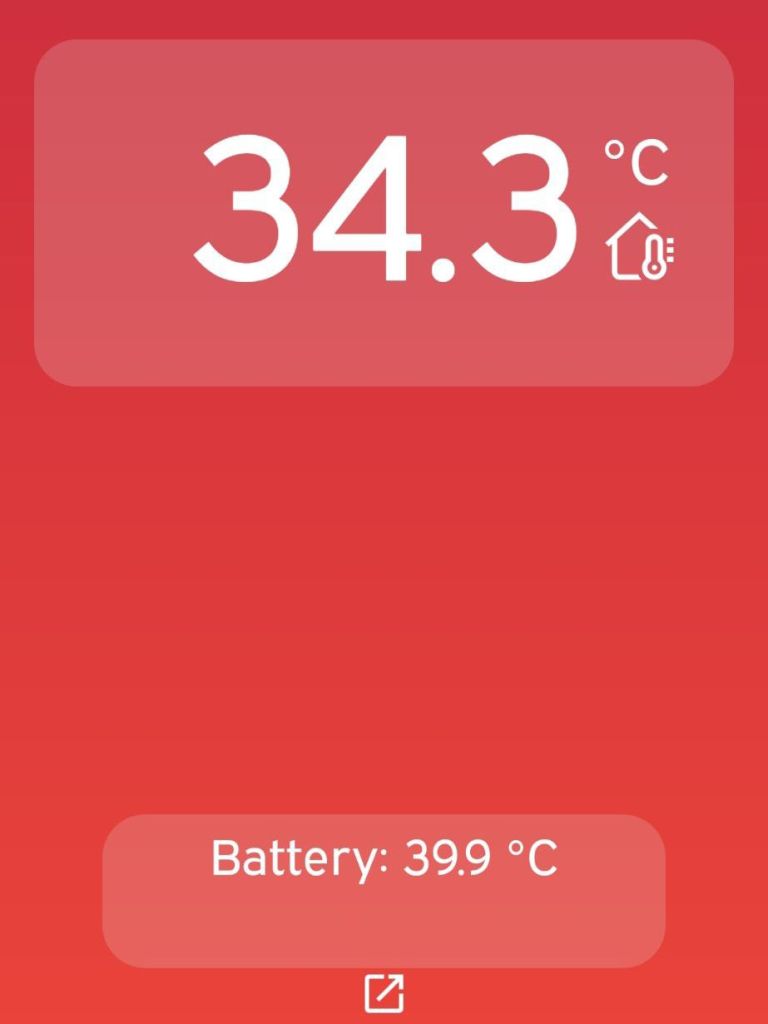Tap the 34.3 °C temperature card
768x1024 pixels.
click(x=384, y=213)
